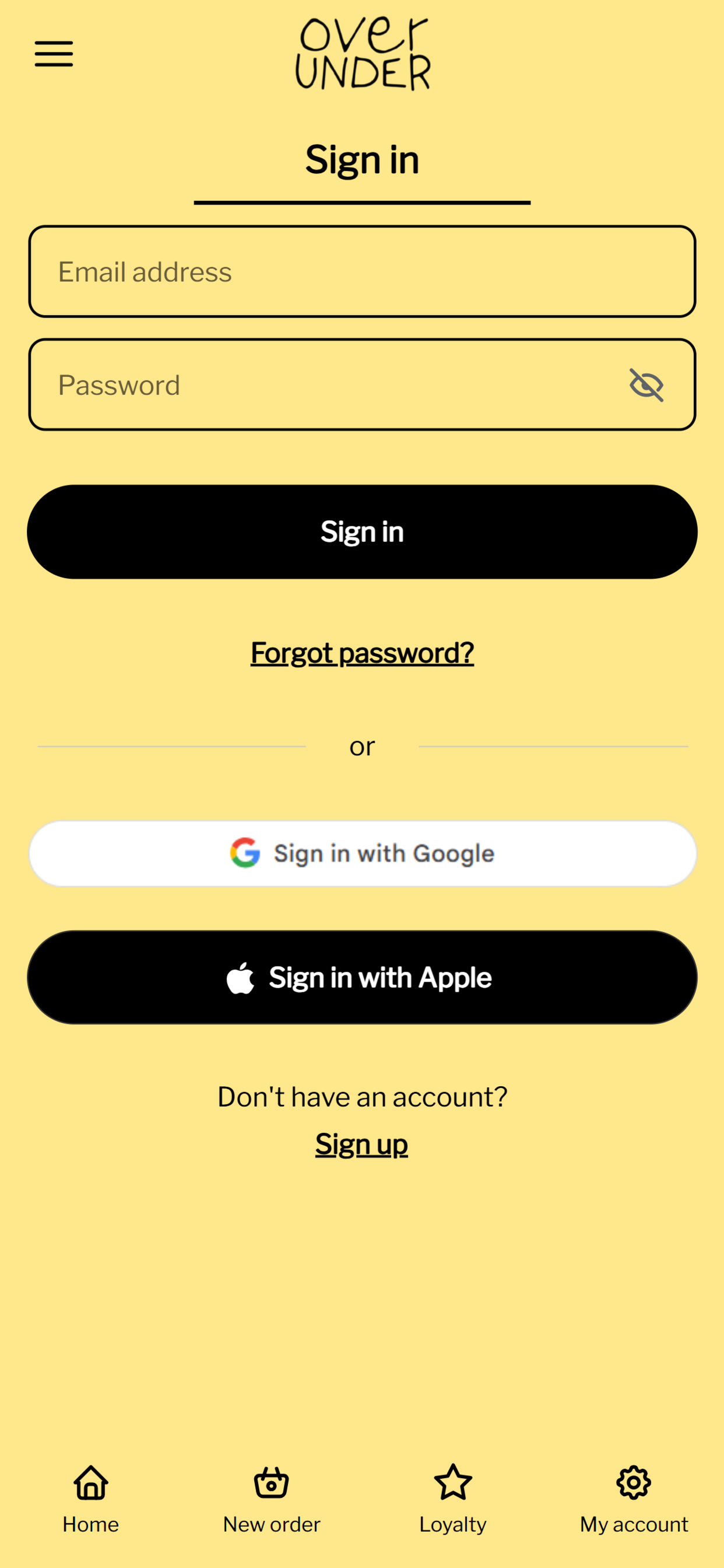Viewport: 724px width, 1568px height.
Task: Open the Loyalty tab
Action: point(453,1499)
